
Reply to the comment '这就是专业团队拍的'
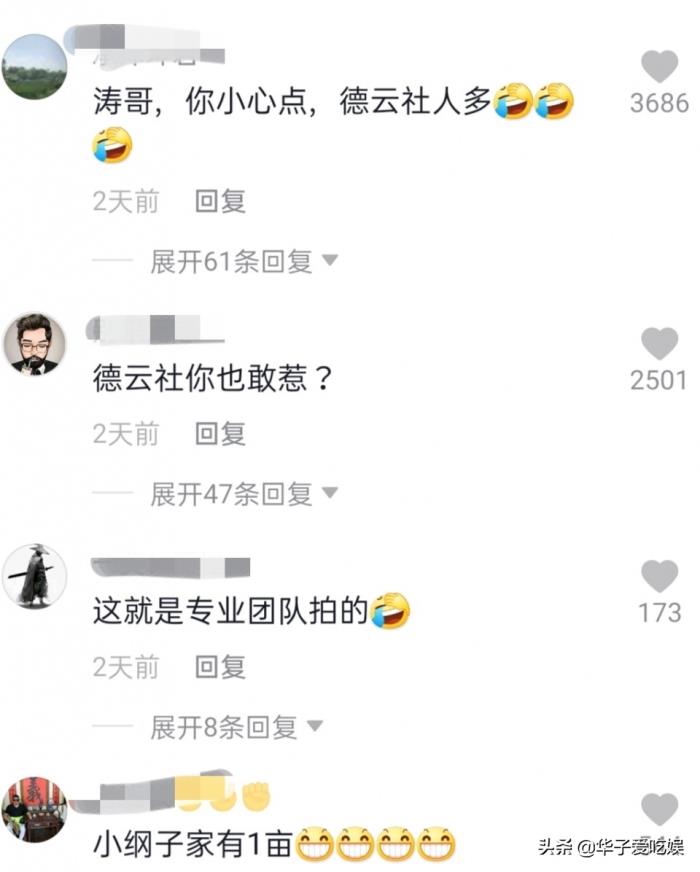point(220,667)
